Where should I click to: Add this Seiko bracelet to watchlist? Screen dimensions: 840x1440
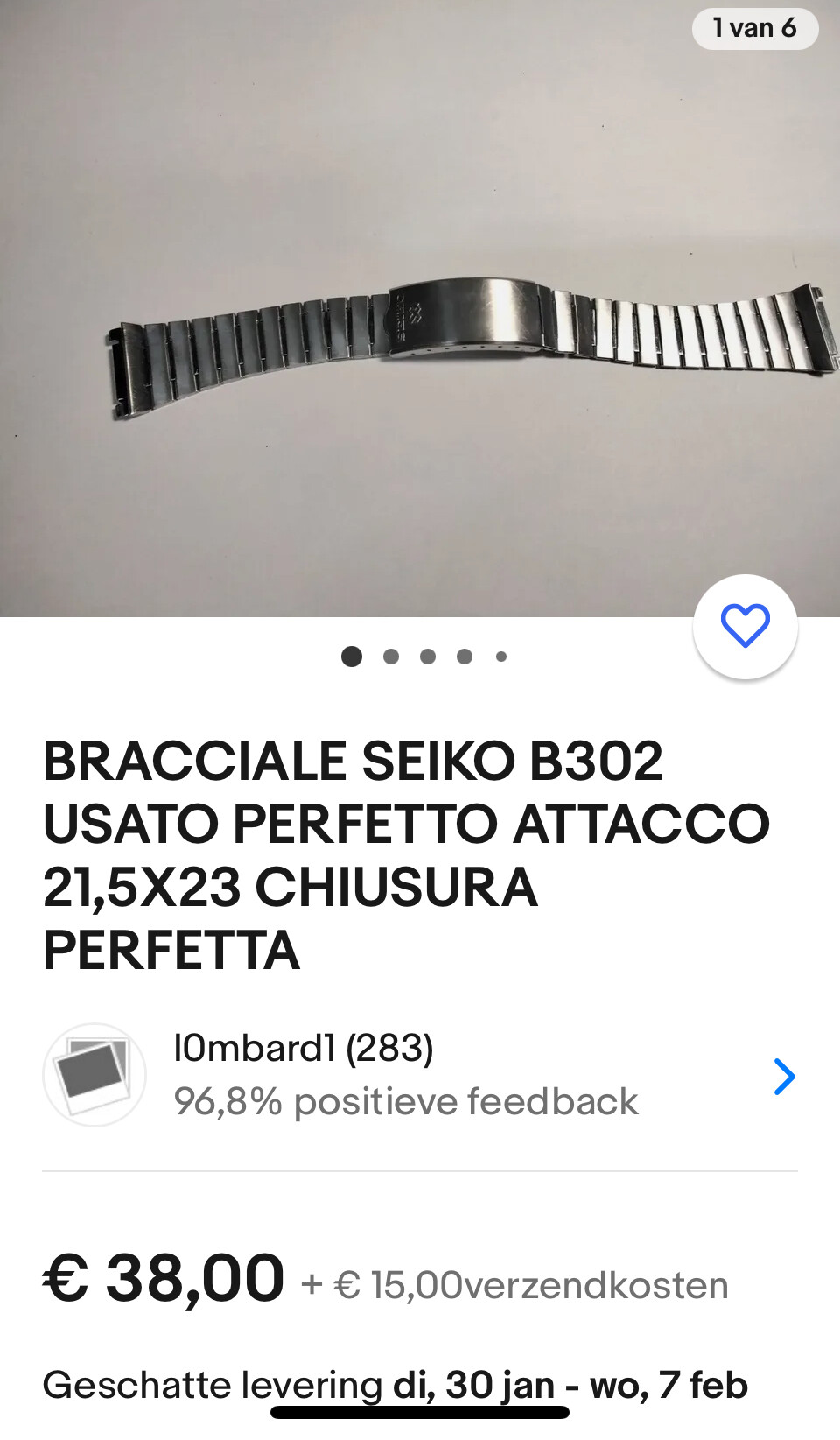click(745, 626)
